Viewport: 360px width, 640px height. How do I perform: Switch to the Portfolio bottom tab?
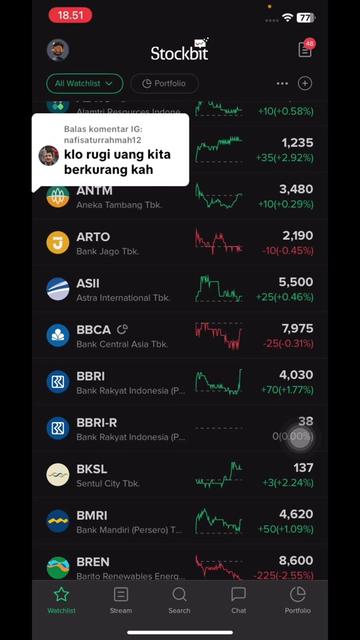[x=298, y=600]
